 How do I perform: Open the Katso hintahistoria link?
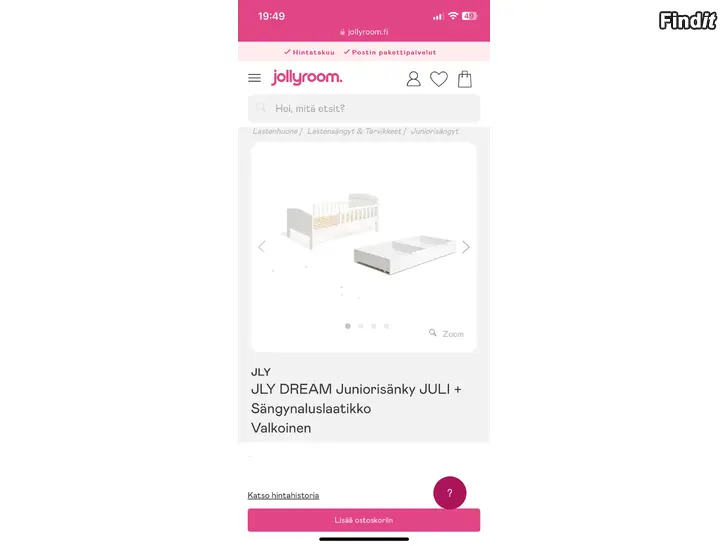(x=283, y=495)
